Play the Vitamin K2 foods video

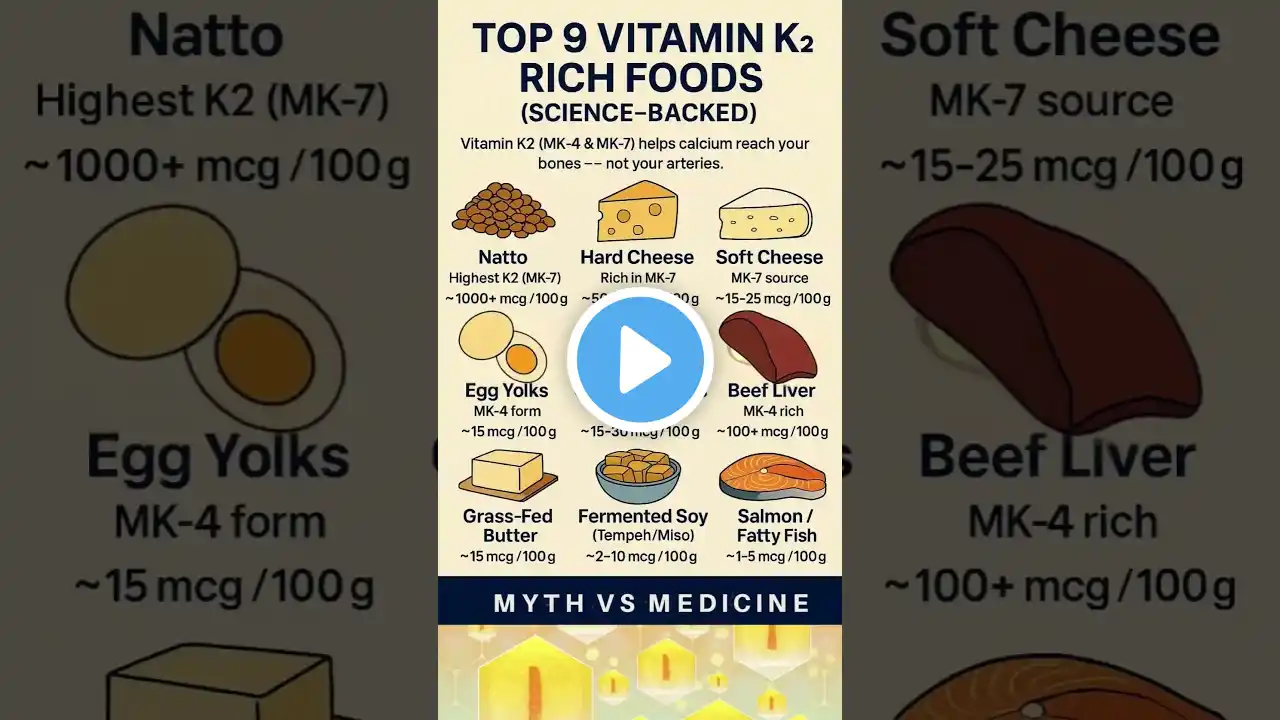coord(640,360)
